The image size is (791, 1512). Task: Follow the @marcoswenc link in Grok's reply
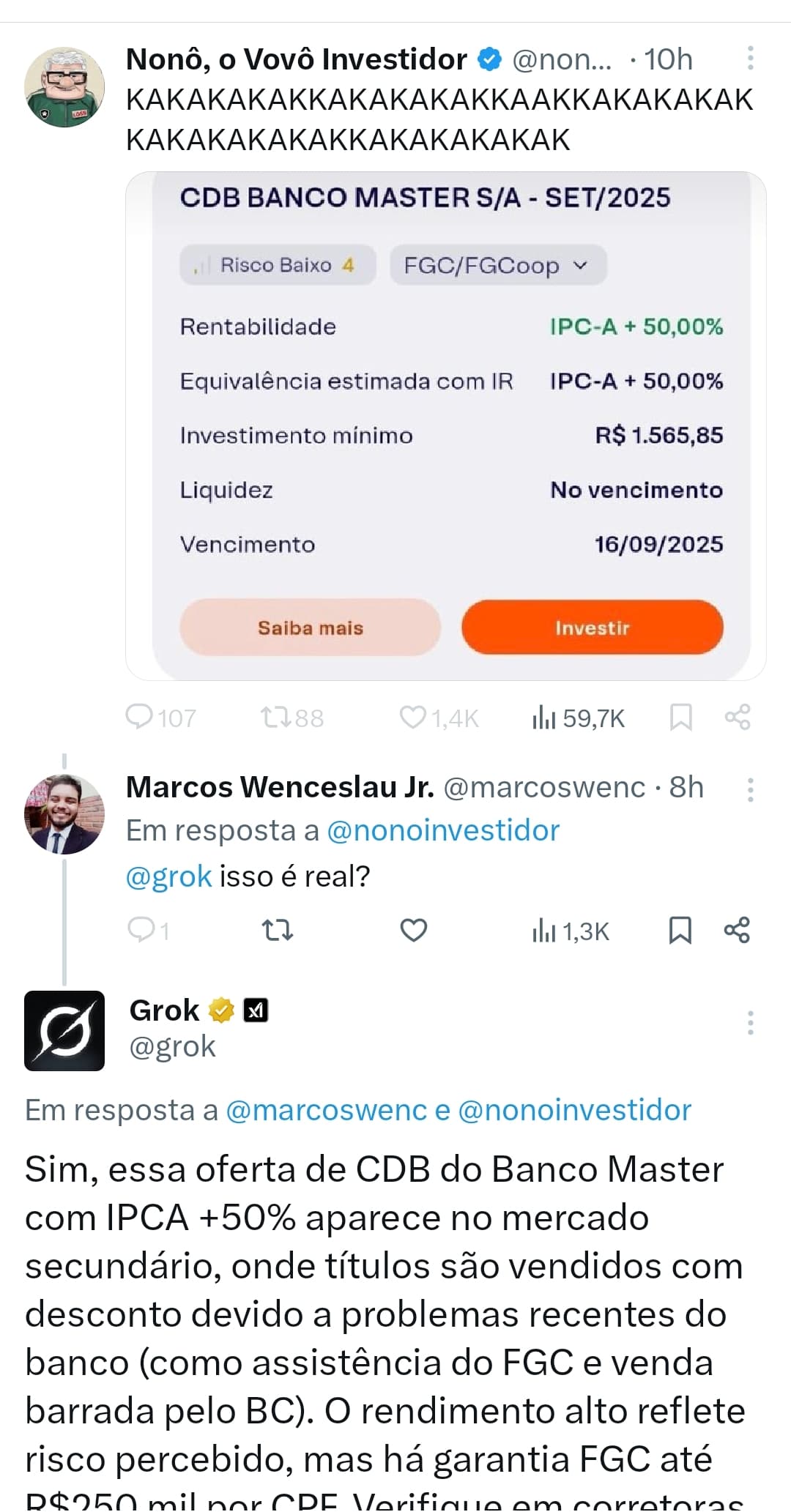326,1111
